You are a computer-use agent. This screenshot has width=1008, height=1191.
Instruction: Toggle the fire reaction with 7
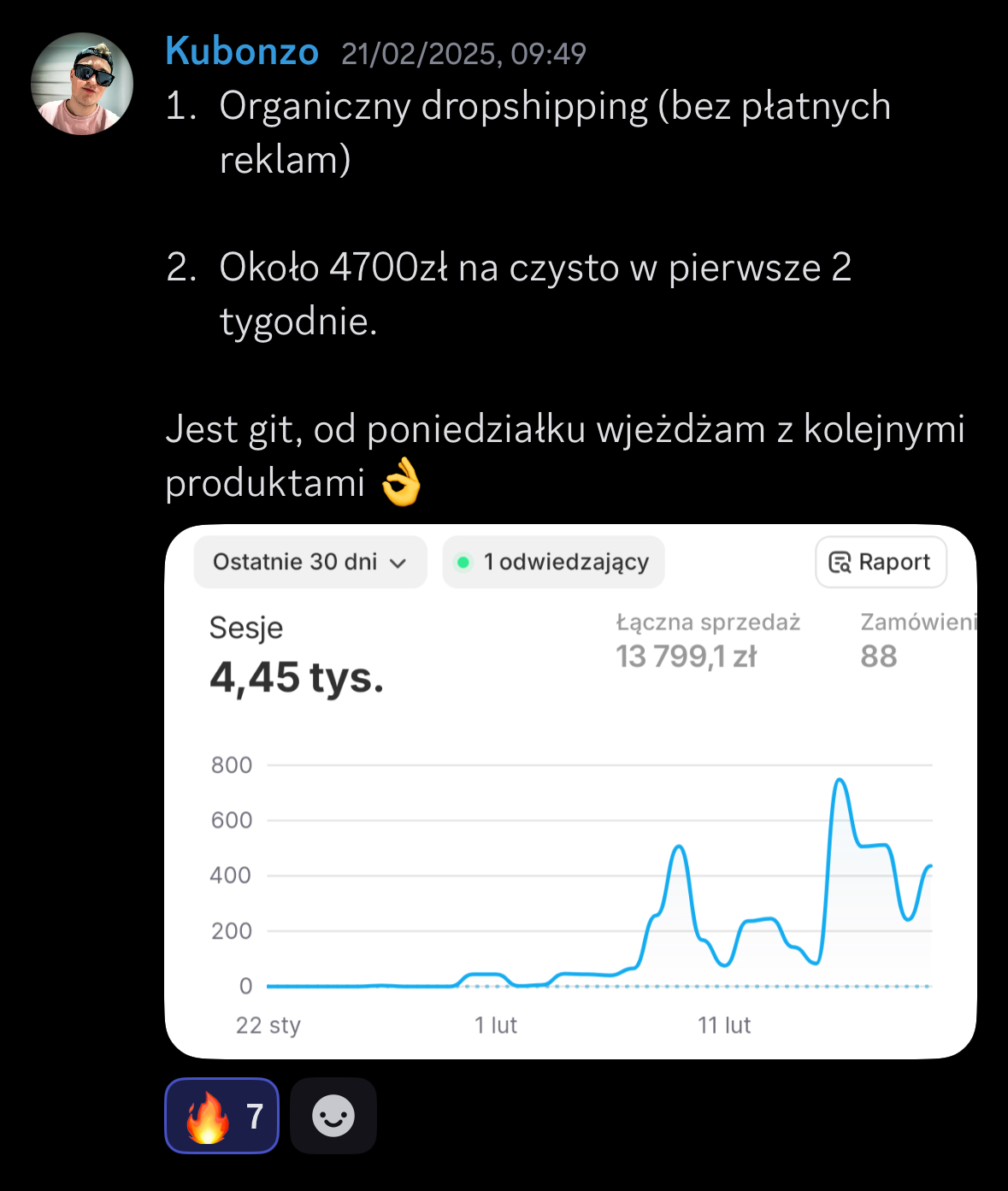click(x=222, y=1116)
